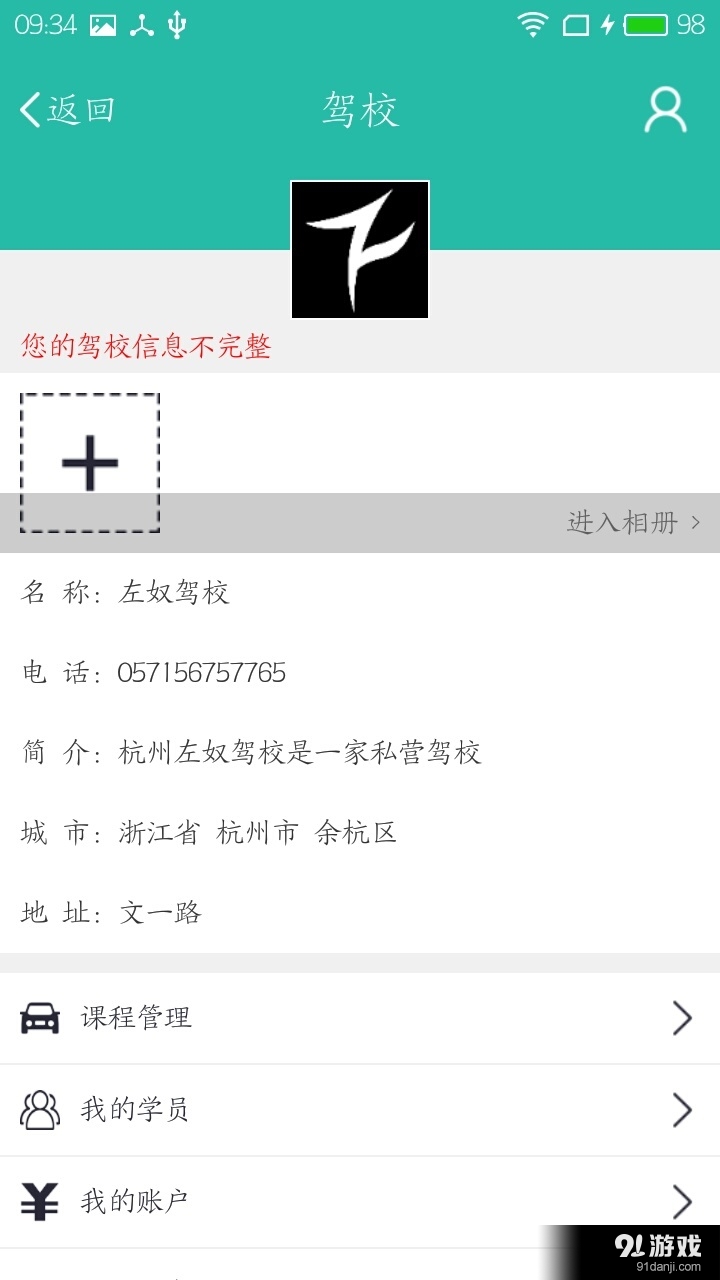Select the 驾校 title in the header
Screen dimensions: 720x1280
tap(360, 110)
